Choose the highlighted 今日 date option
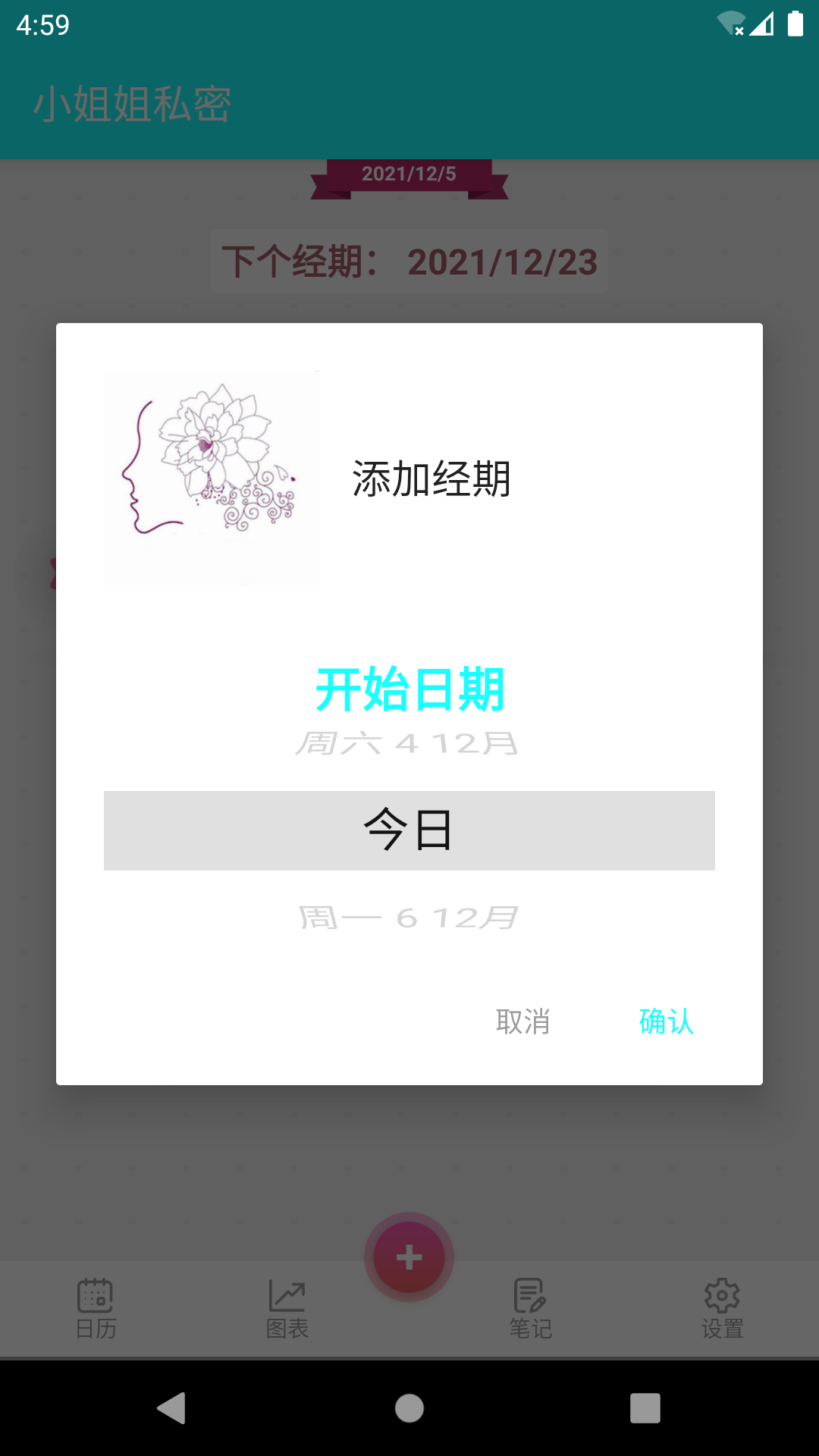Viewport: 819px width, 1456px height. [409, 830]
